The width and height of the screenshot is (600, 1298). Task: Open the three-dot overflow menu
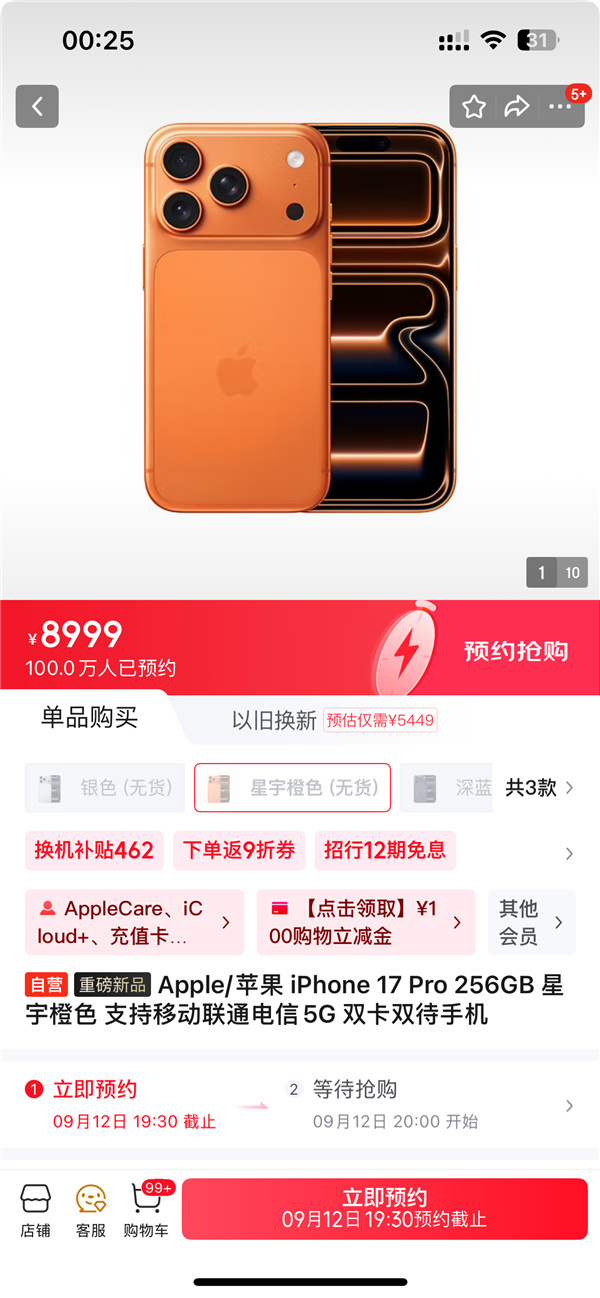pyautogui.click(x=560, y=106)
